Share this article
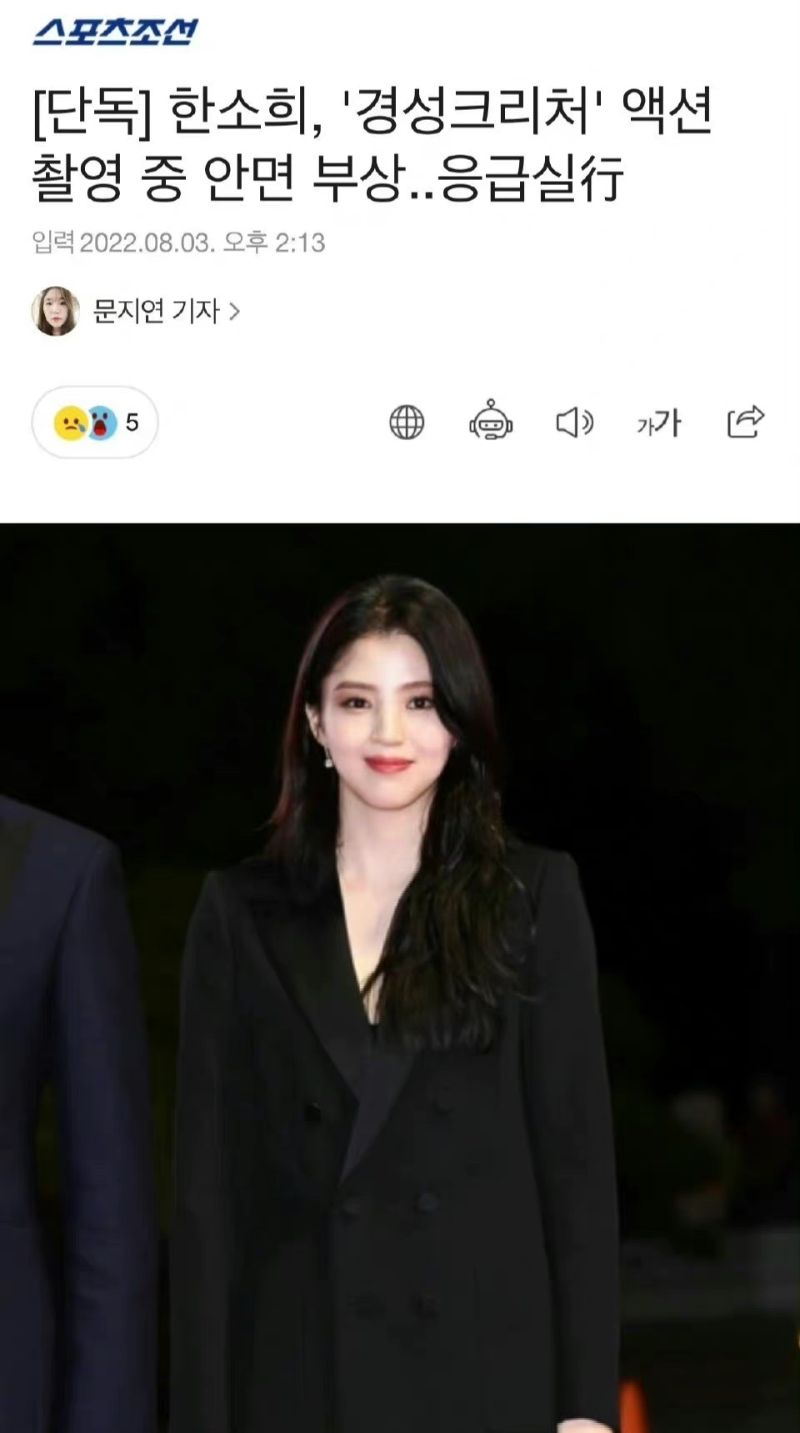 (x=745, y=423)
